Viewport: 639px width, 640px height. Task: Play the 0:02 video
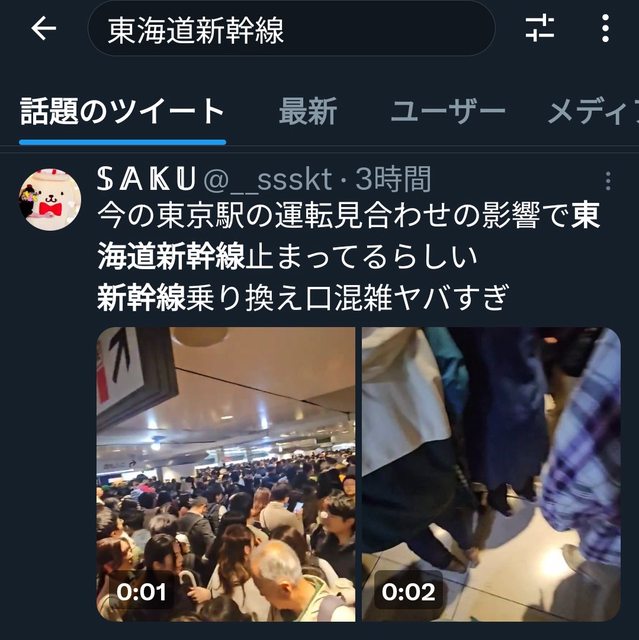(491, 474)
